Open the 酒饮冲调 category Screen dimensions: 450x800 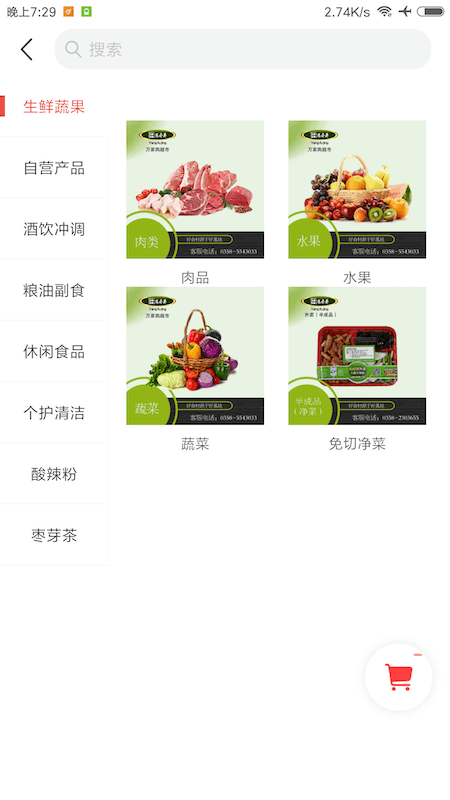coord(54,229)
